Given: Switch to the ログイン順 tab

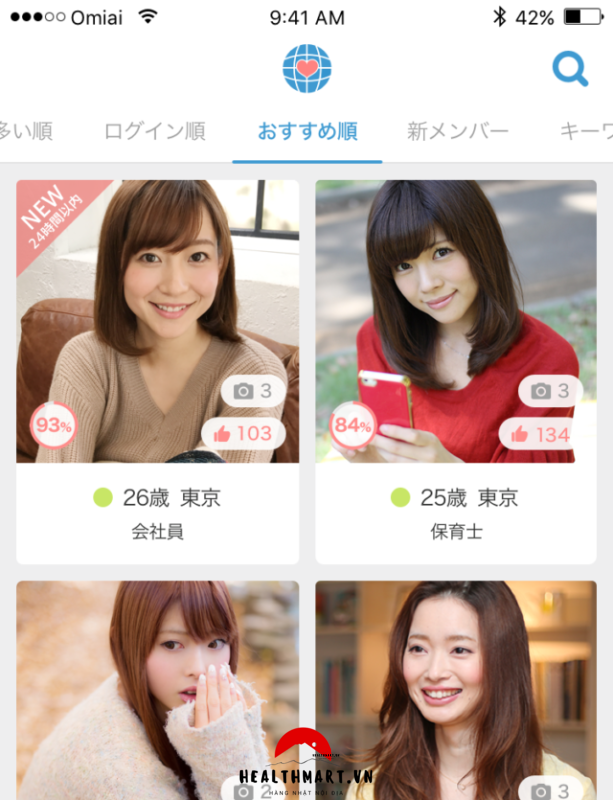Looking at the screenshot, I should (154, 131).
